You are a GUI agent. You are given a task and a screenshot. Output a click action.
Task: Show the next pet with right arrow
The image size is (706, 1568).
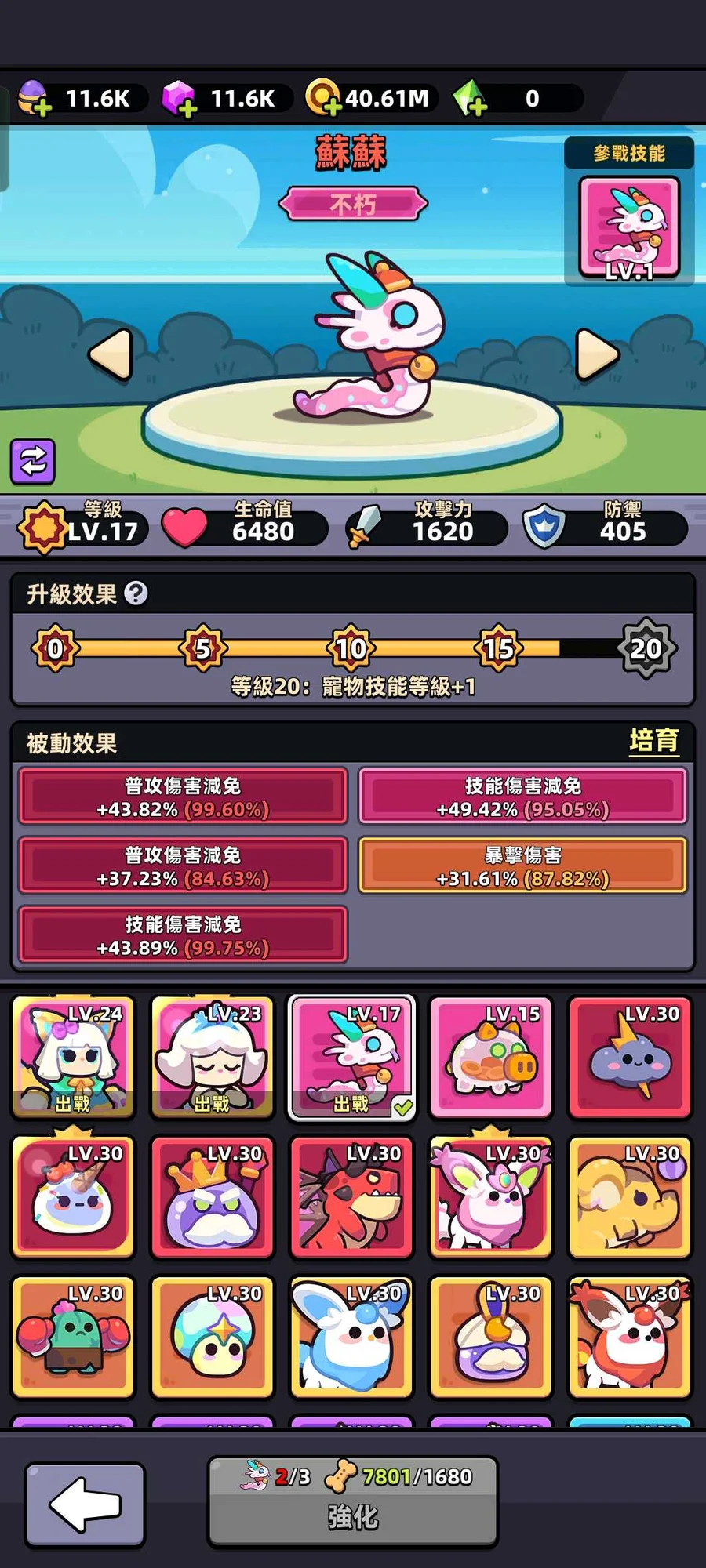tap(597, 355)
